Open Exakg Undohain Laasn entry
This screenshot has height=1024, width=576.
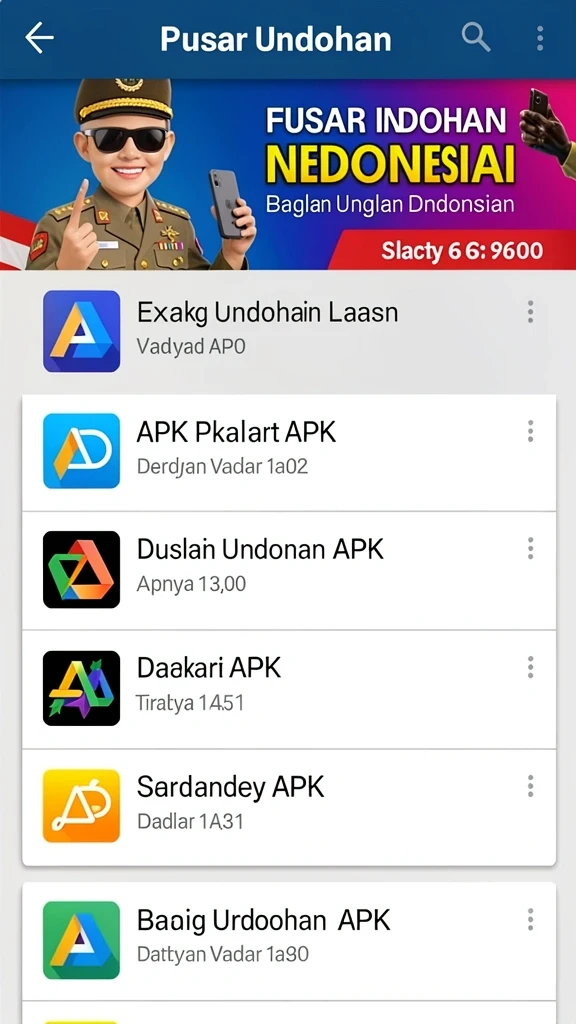click(x=288, y=331)
